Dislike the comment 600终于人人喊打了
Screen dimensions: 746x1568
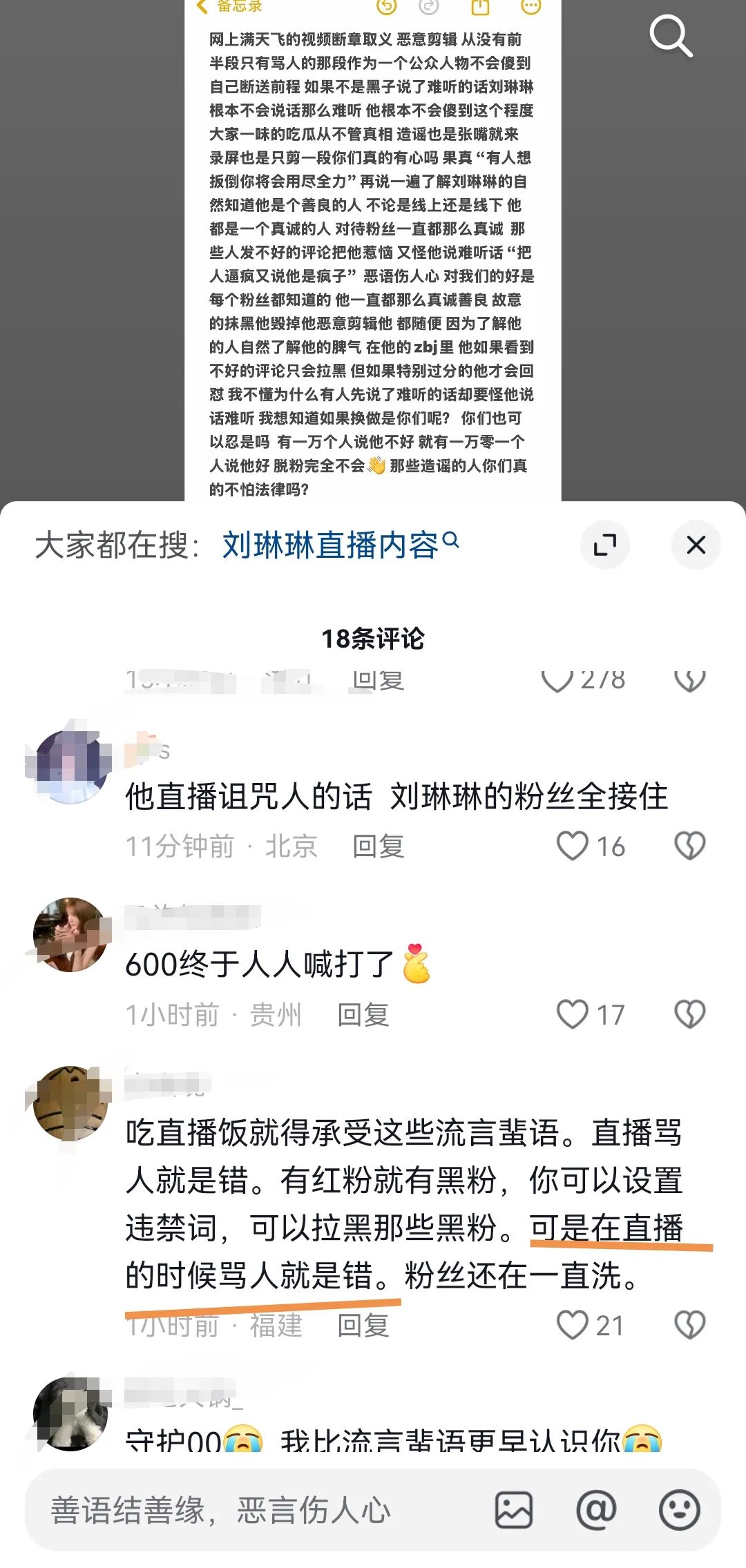pos(689,1015)
